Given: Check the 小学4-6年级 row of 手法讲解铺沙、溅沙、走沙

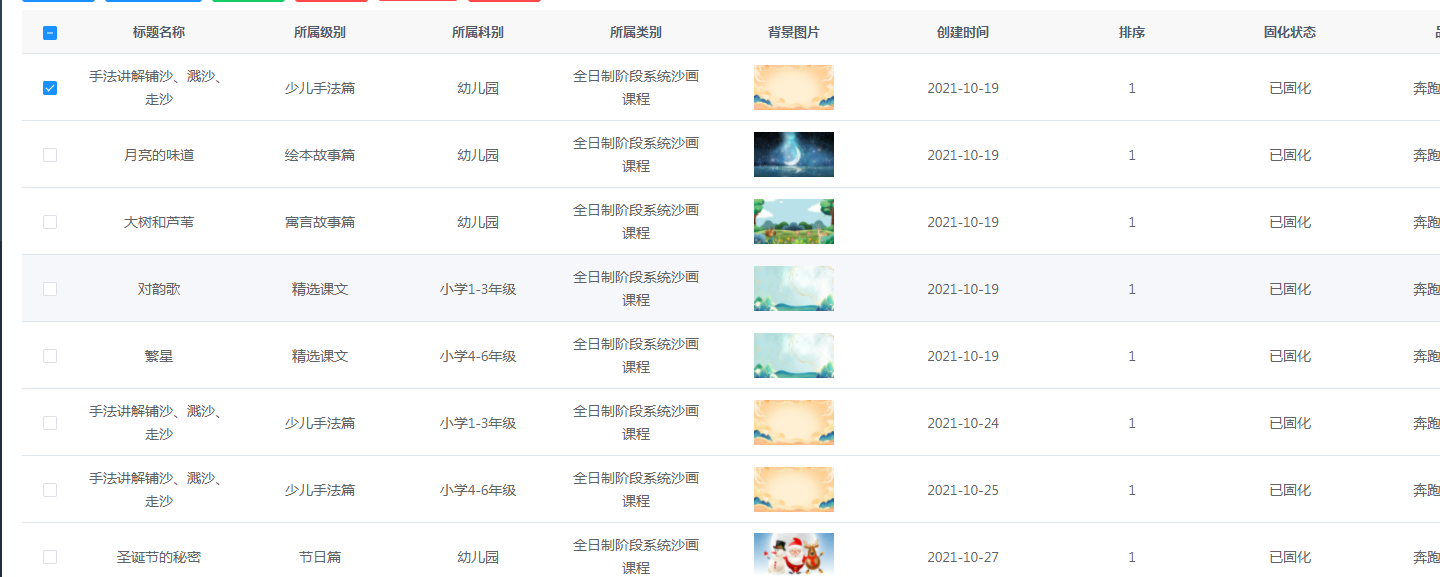Looking at the screenshot, I should click(x=50, y=490).
